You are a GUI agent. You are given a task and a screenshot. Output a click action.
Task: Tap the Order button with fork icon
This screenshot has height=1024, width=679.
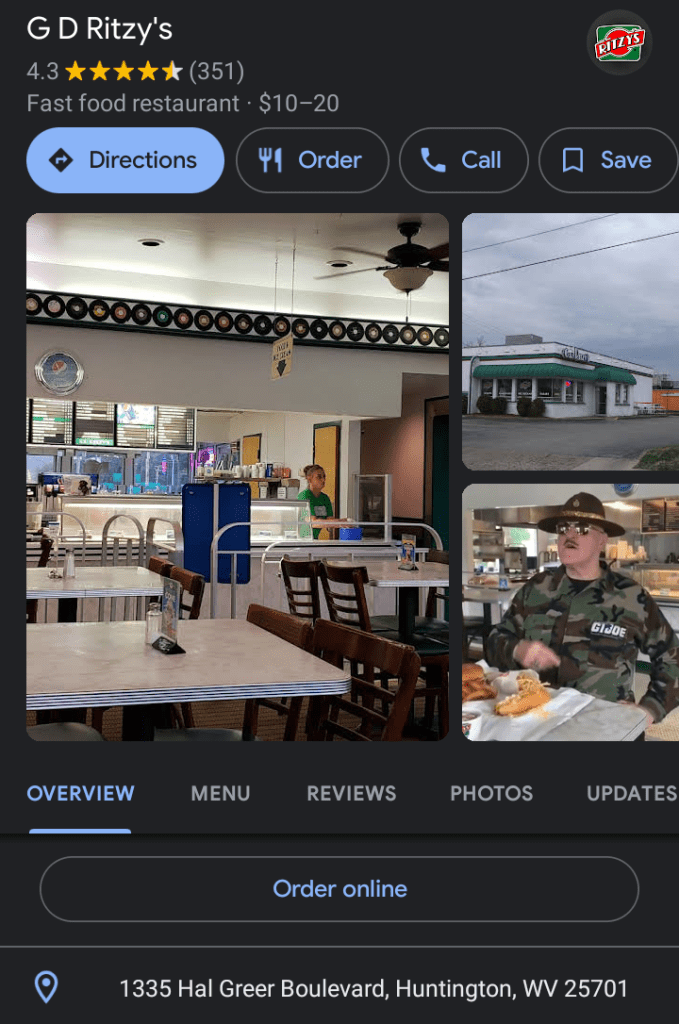point(312,160)
